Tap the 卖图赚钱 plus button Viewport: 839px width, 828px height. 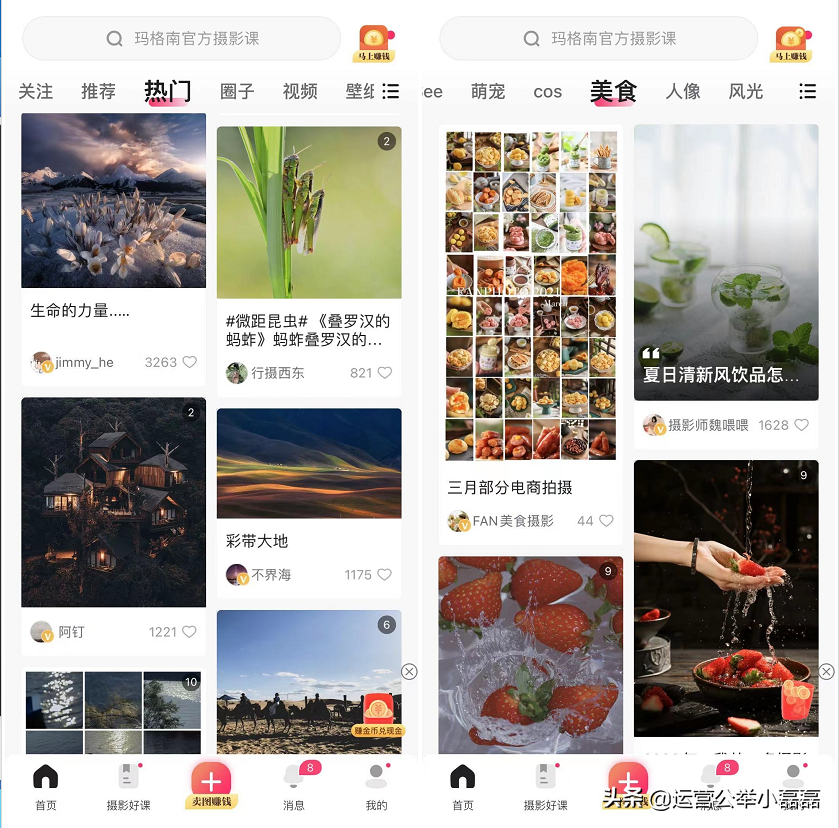[x=211, y=782]
